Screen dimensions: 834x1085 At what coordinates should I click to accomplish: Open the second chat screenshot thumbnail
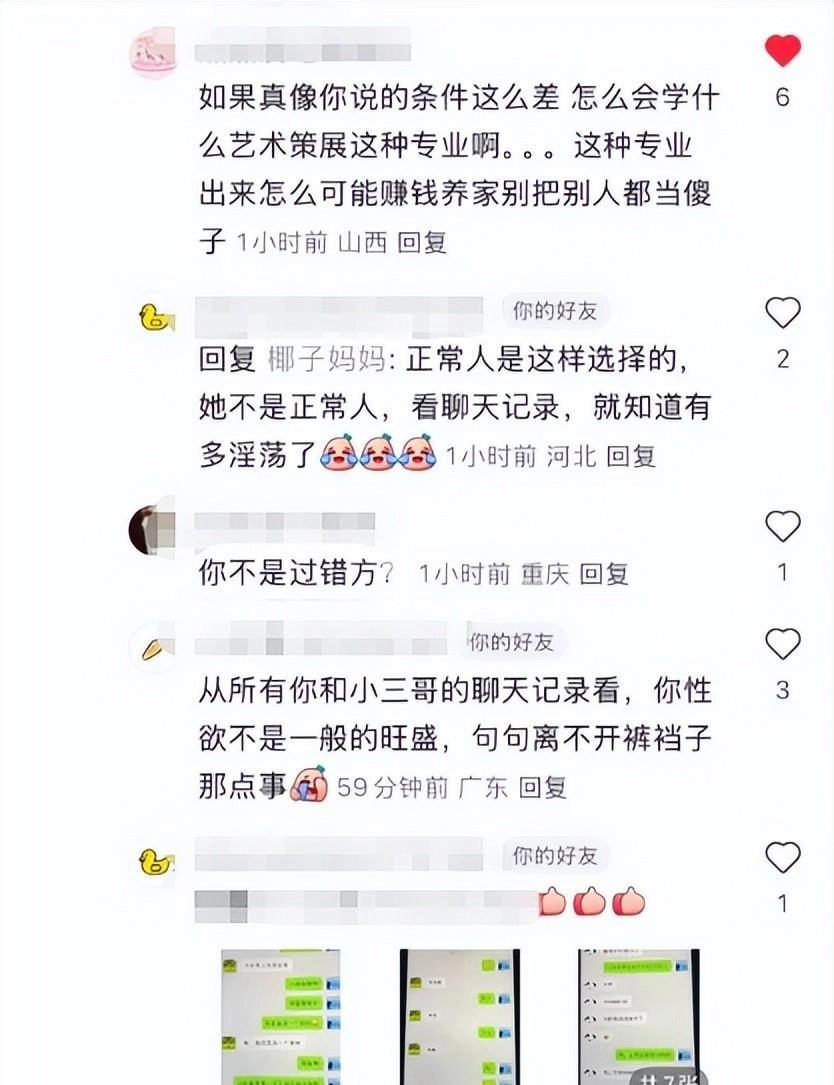point(459,1015)
